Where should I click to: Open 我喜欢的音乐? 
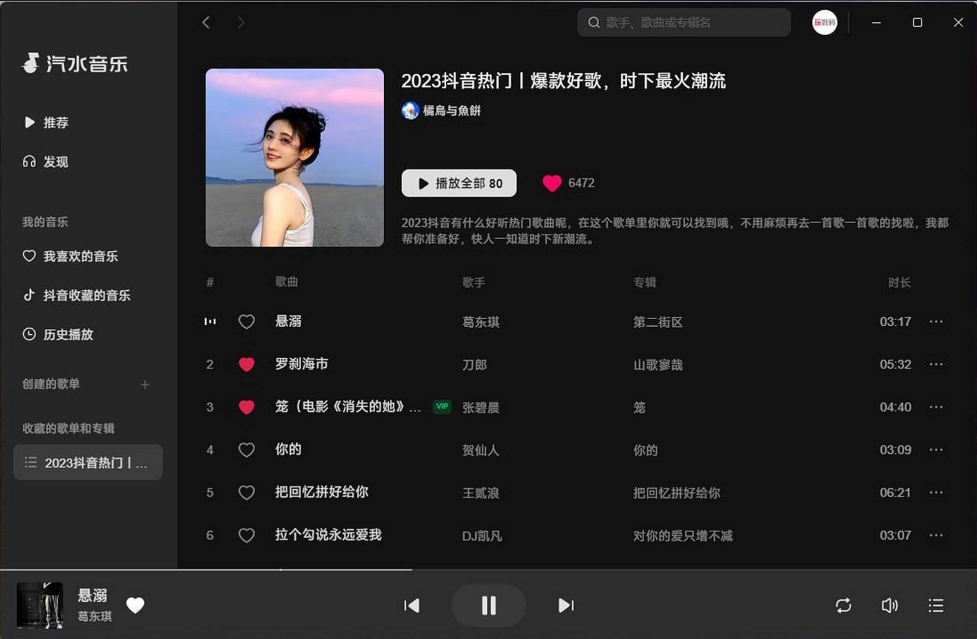click(79, 256)
